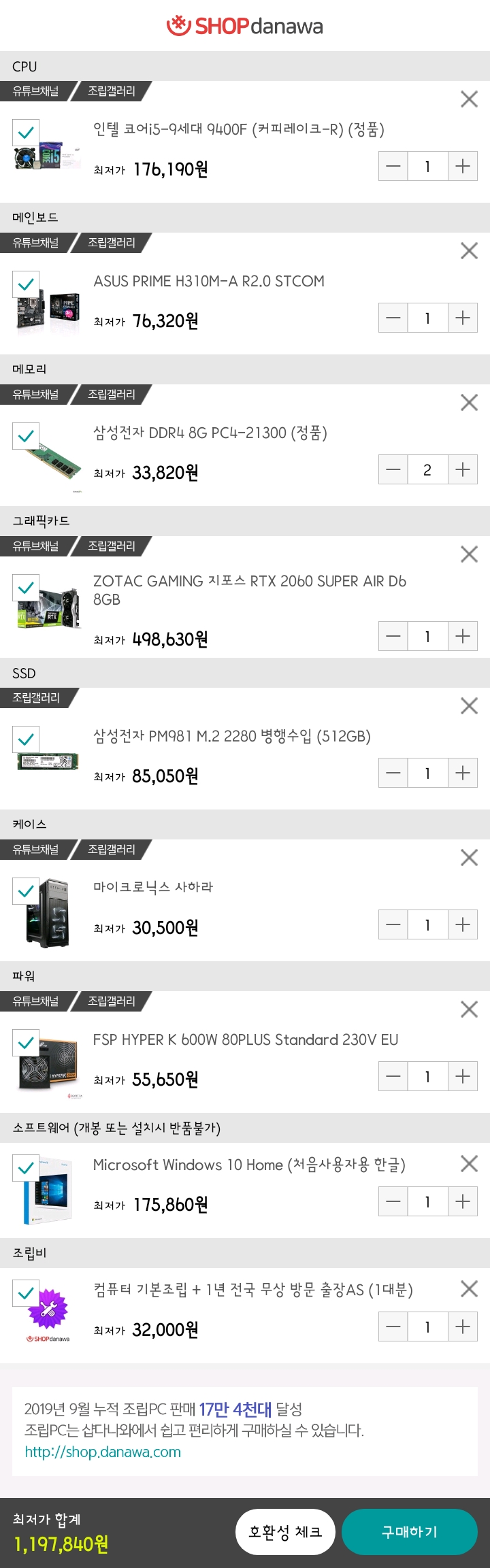Remove the Intel i5-9400F CPU item
This screenshot has width=490, height=1568.
tap(469, 99)
